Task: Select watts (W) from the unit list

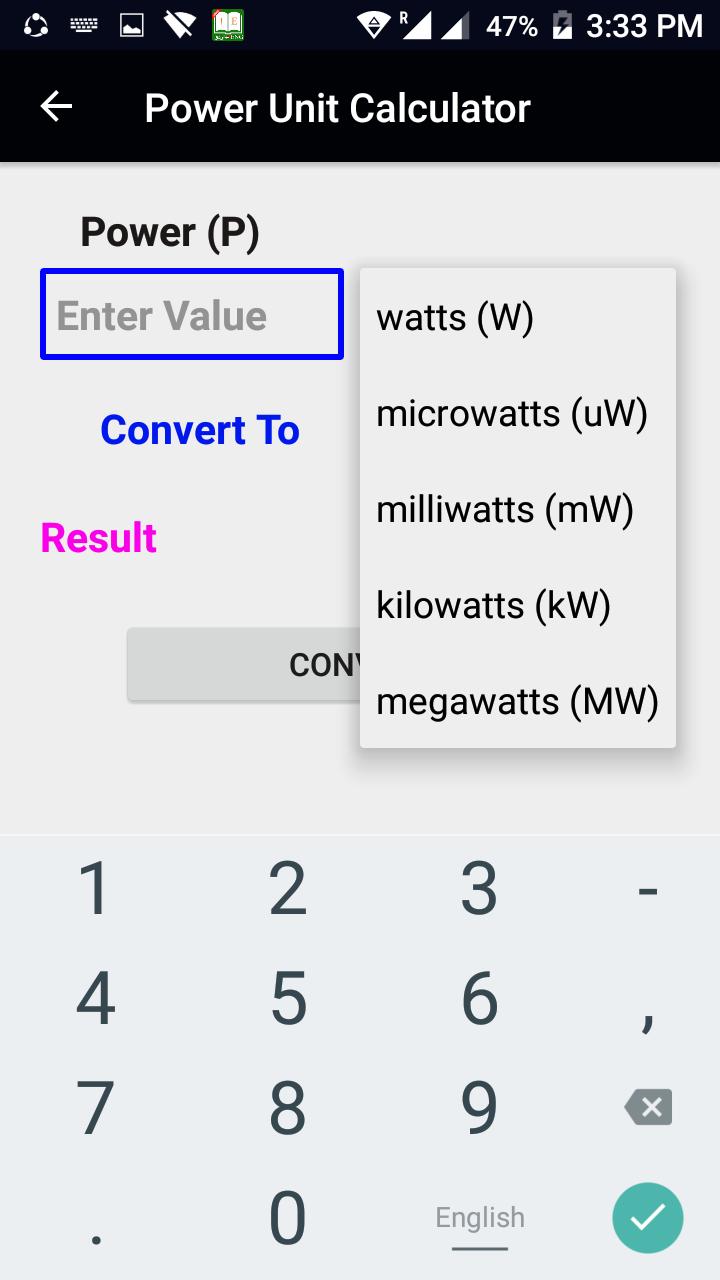Action: click(x=517, y=318)
